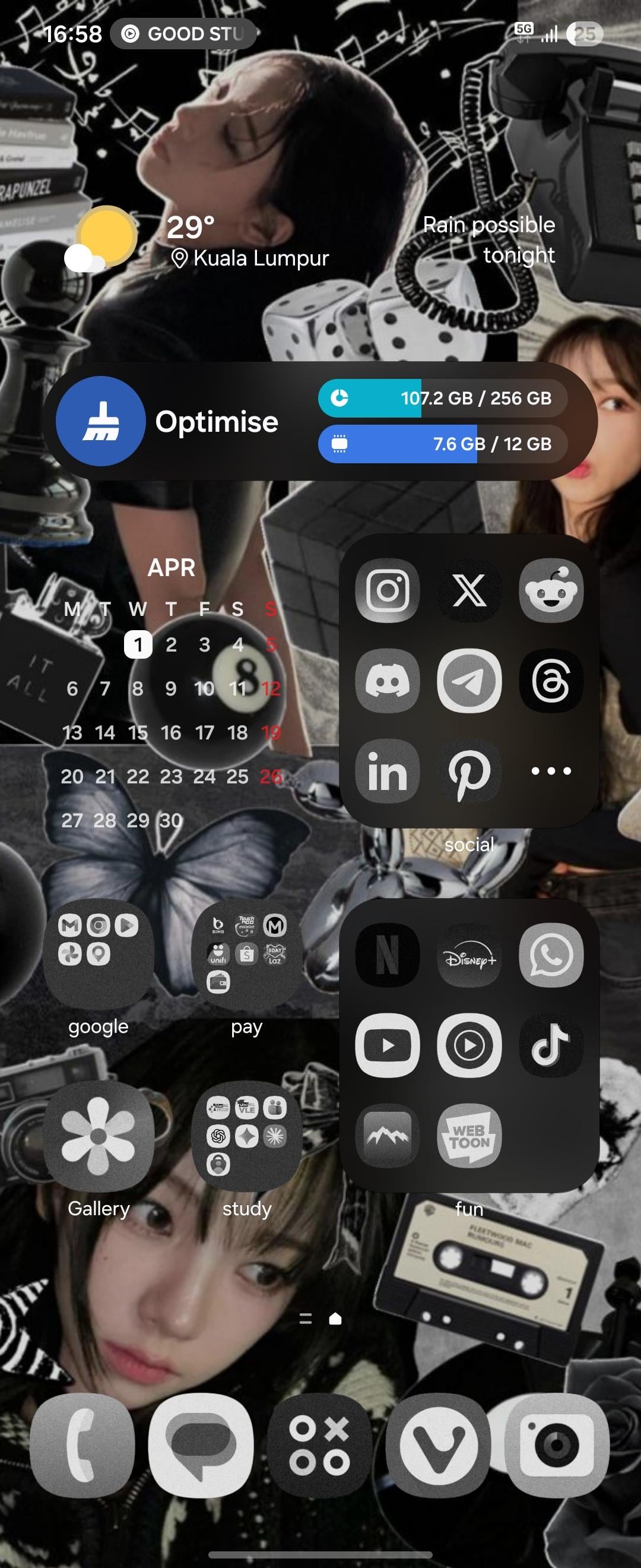Open Discord
Screen dimensions: 641x1568
click(388, 680)
